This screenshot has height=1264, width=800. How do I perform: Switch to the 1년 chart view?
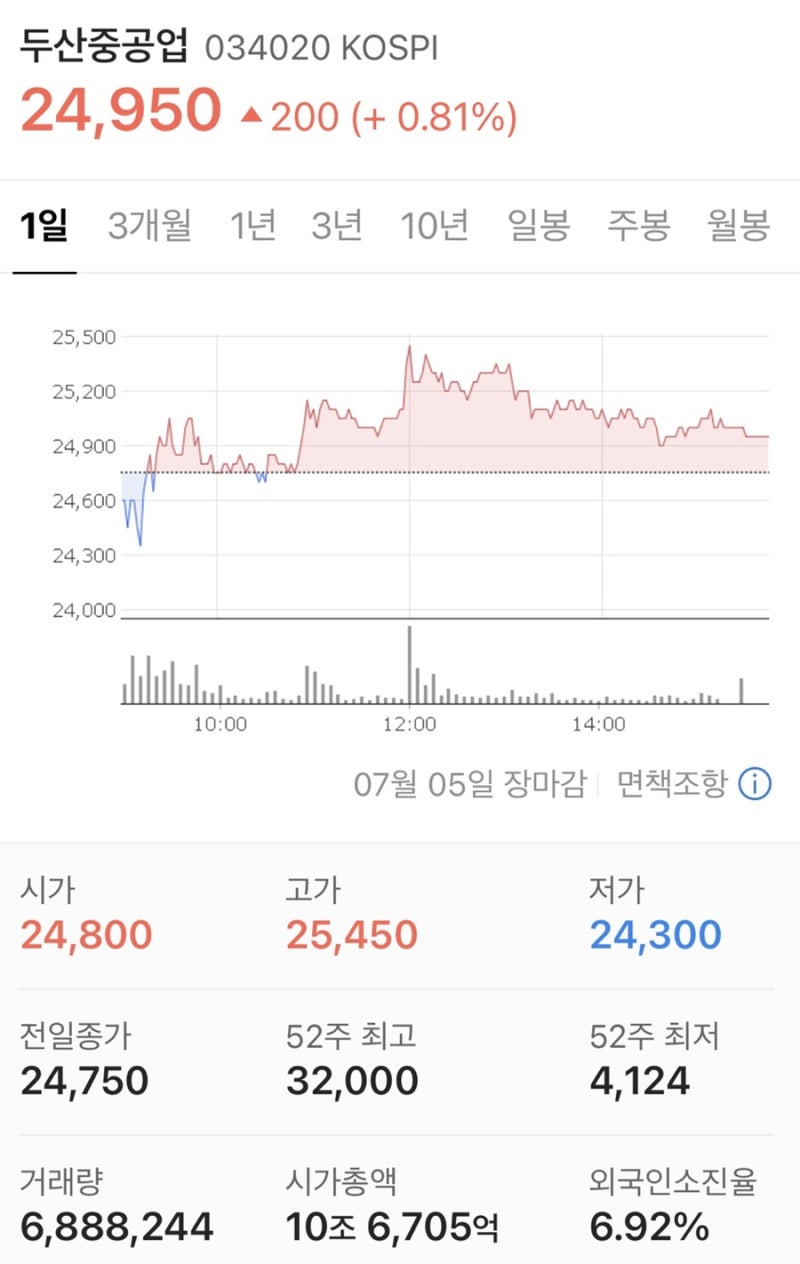click(254, 225)
